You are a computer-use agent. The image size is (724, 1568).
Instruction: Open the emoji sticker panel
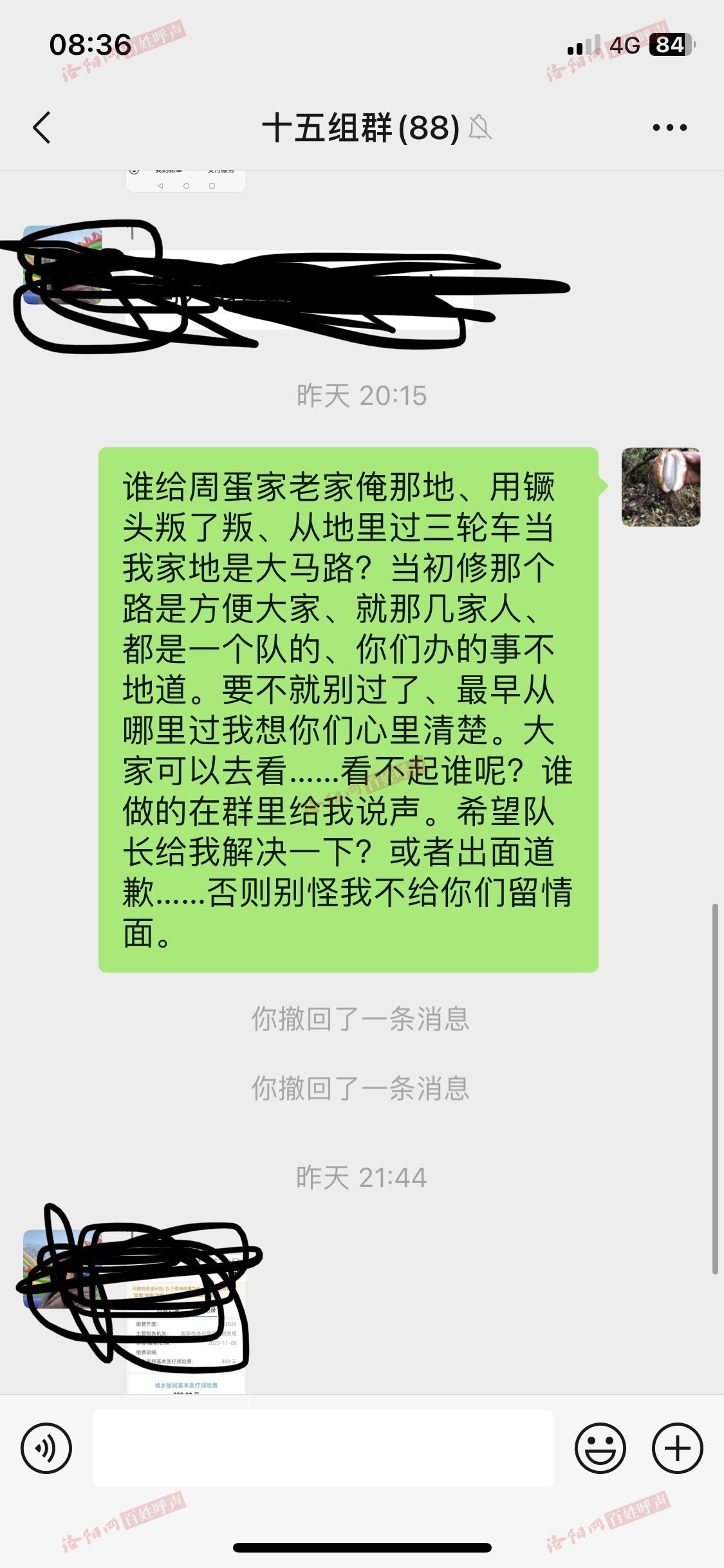click(600, 1448)
